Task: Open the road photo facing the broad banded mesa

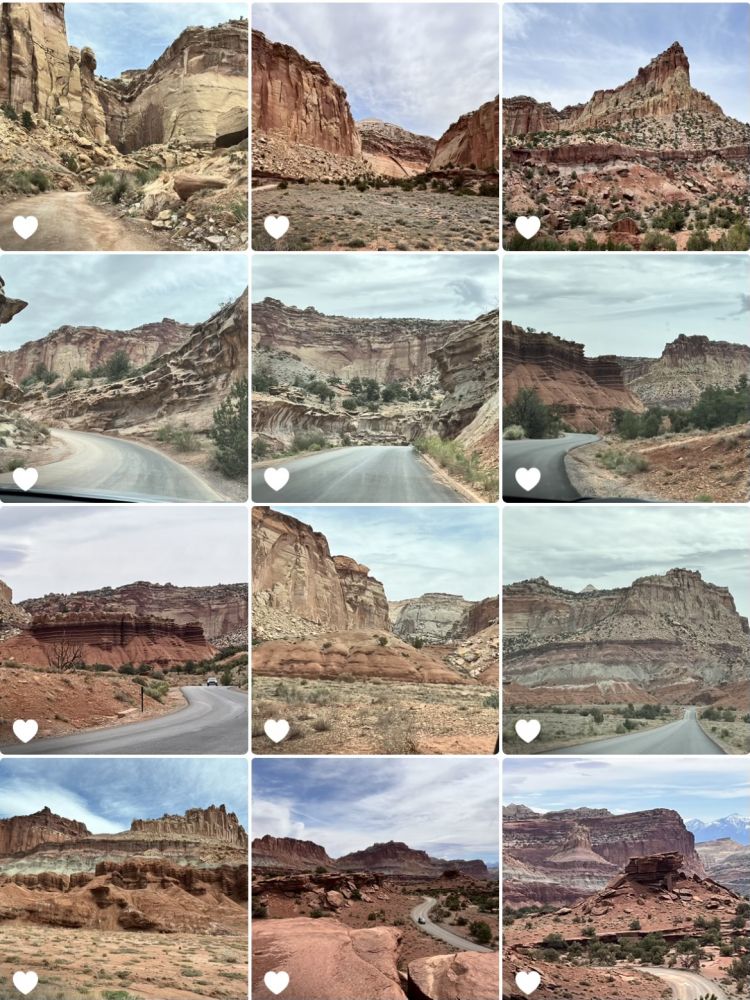Action: pos(626,629)
